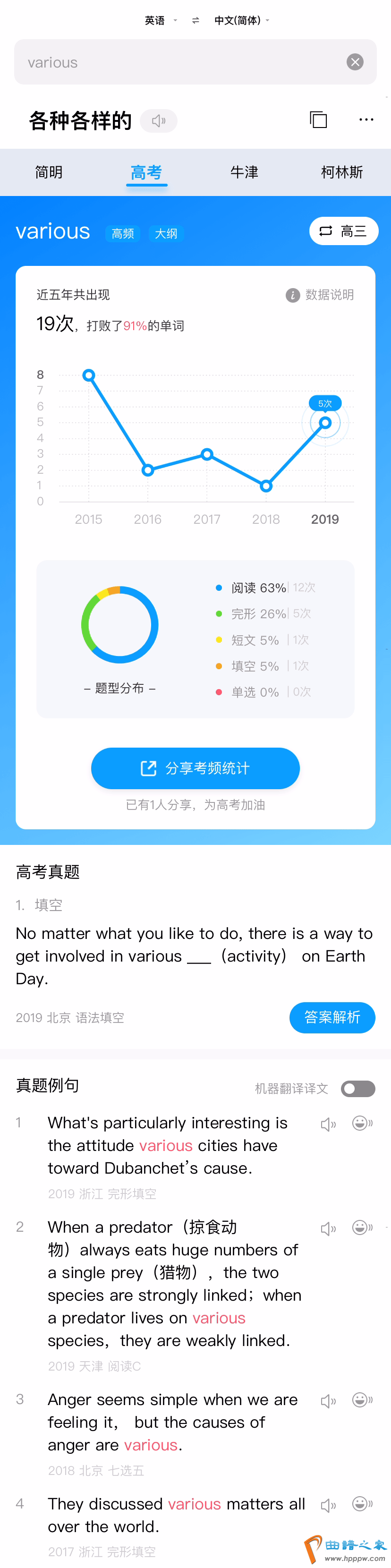View 答案解析 for the 2019 北京 question
Screen dimensions: 391x1568
tap(332, 1017)
